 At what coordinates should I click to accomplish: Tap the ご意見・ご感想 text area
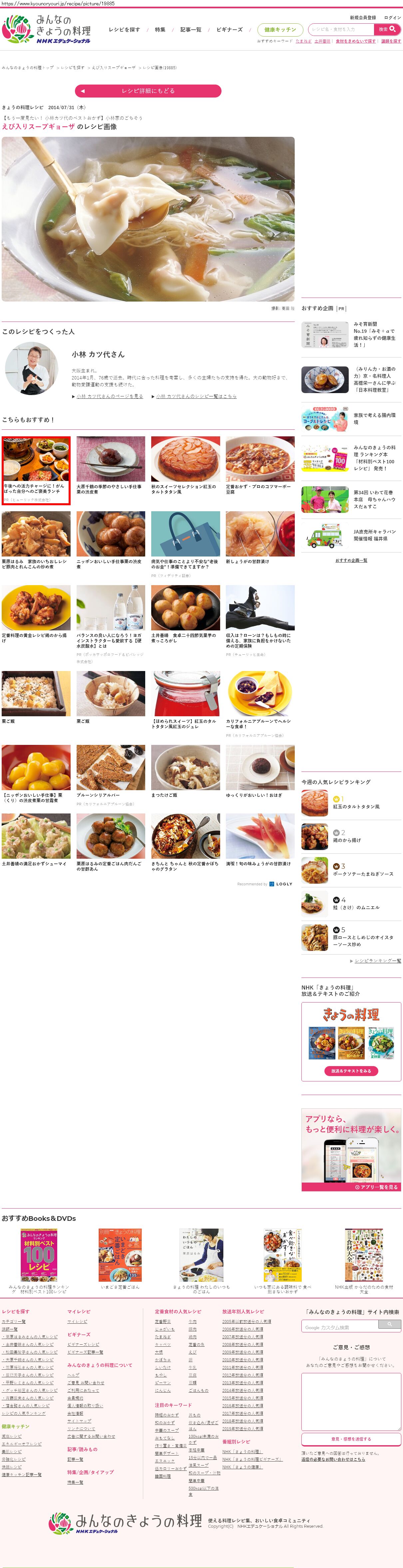point(351,1400)
